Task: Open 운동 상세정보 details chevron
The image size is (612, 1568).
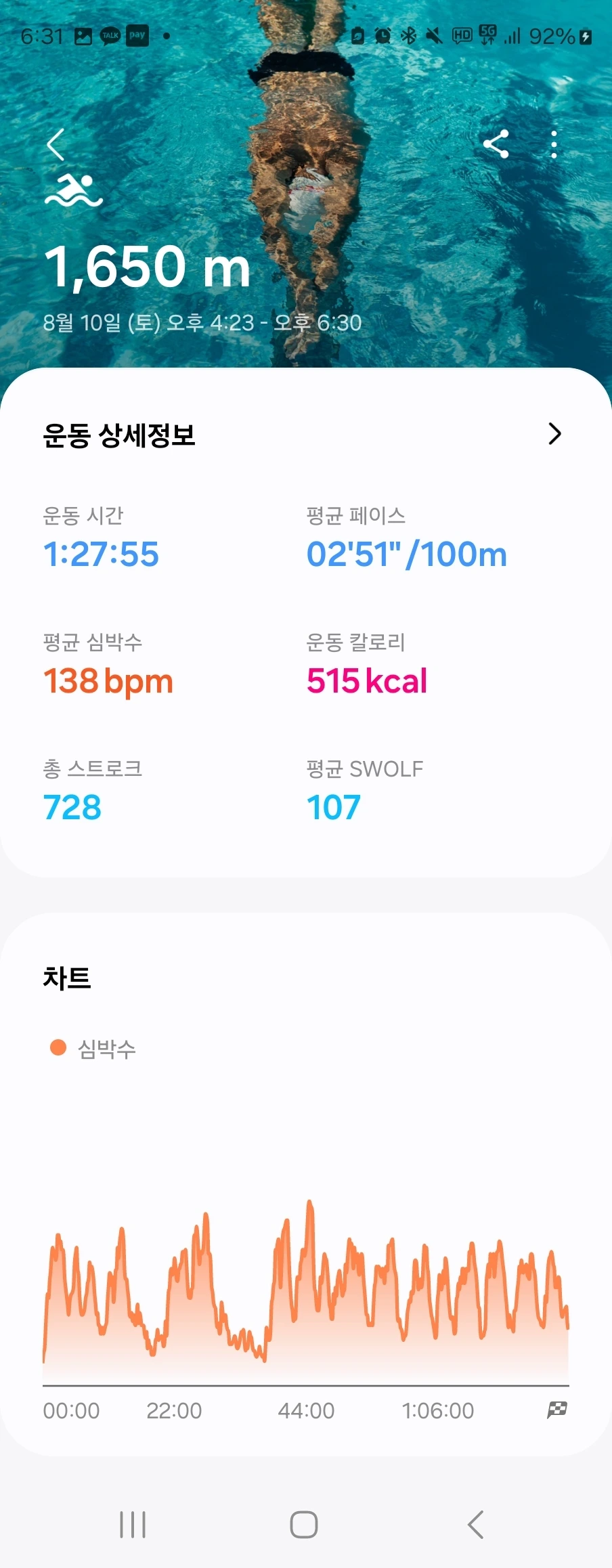Action: point(554,434)
